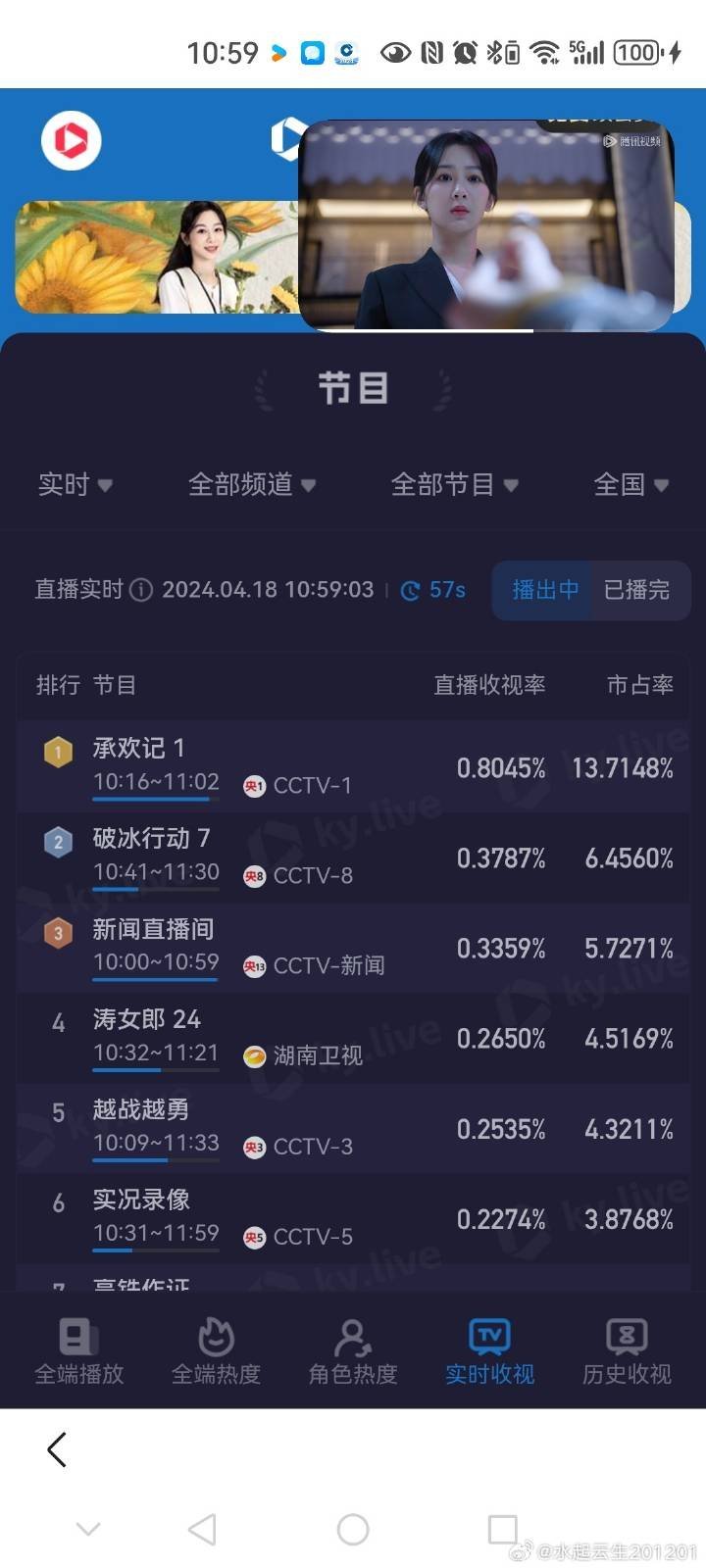Open the 承欢记 1 program row
The image size is (706, 1568).
coord(353,766)
